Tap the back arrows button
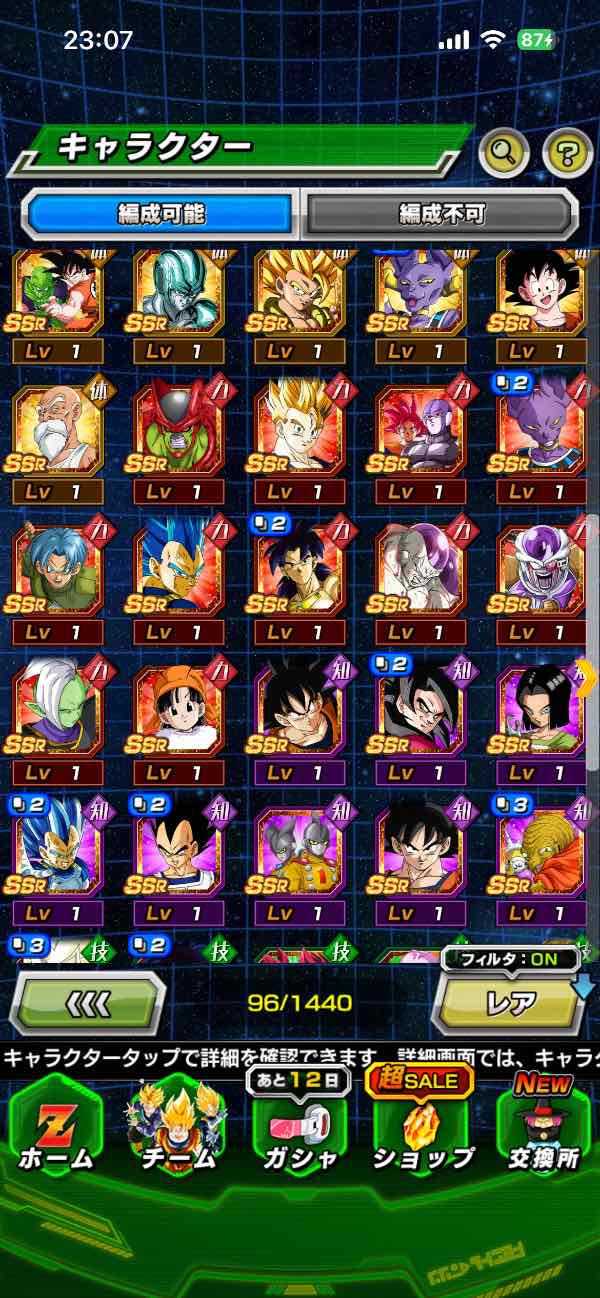Viewport: 600px width, 1298px height. coord(88,1003)
